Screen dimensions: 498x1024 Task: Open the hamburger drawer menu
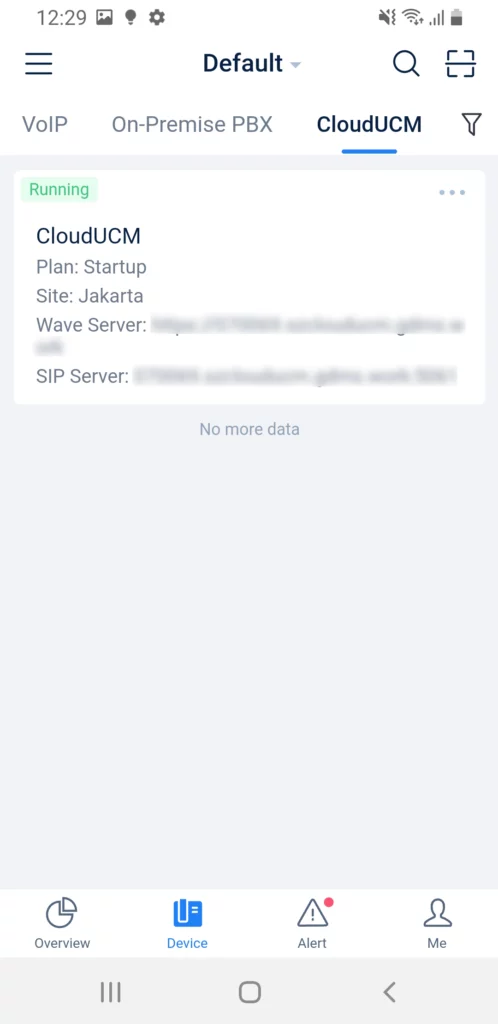point(39,63)
